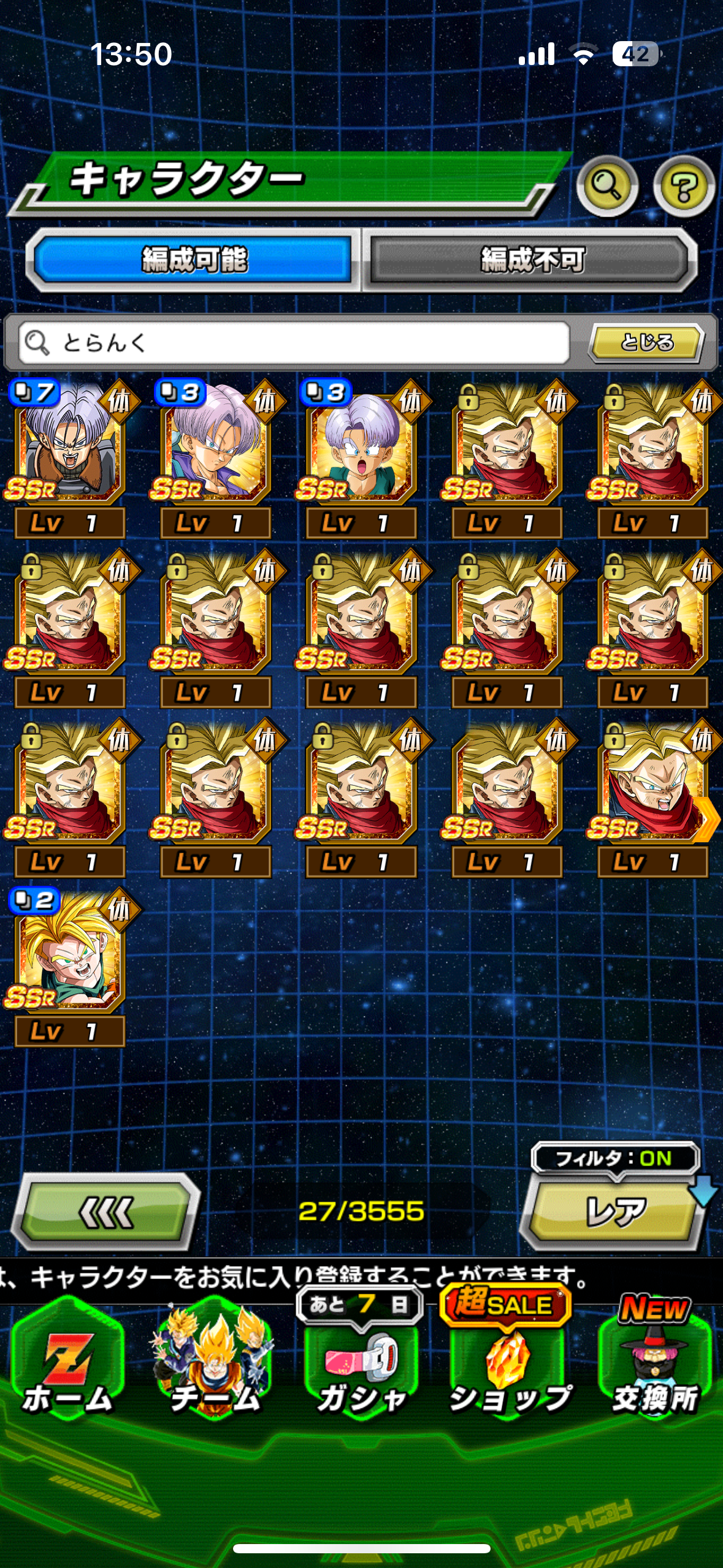Open the フィルタ：ON filter setting
This screenshot has height=1568, width=723.
click(615, 1158)
